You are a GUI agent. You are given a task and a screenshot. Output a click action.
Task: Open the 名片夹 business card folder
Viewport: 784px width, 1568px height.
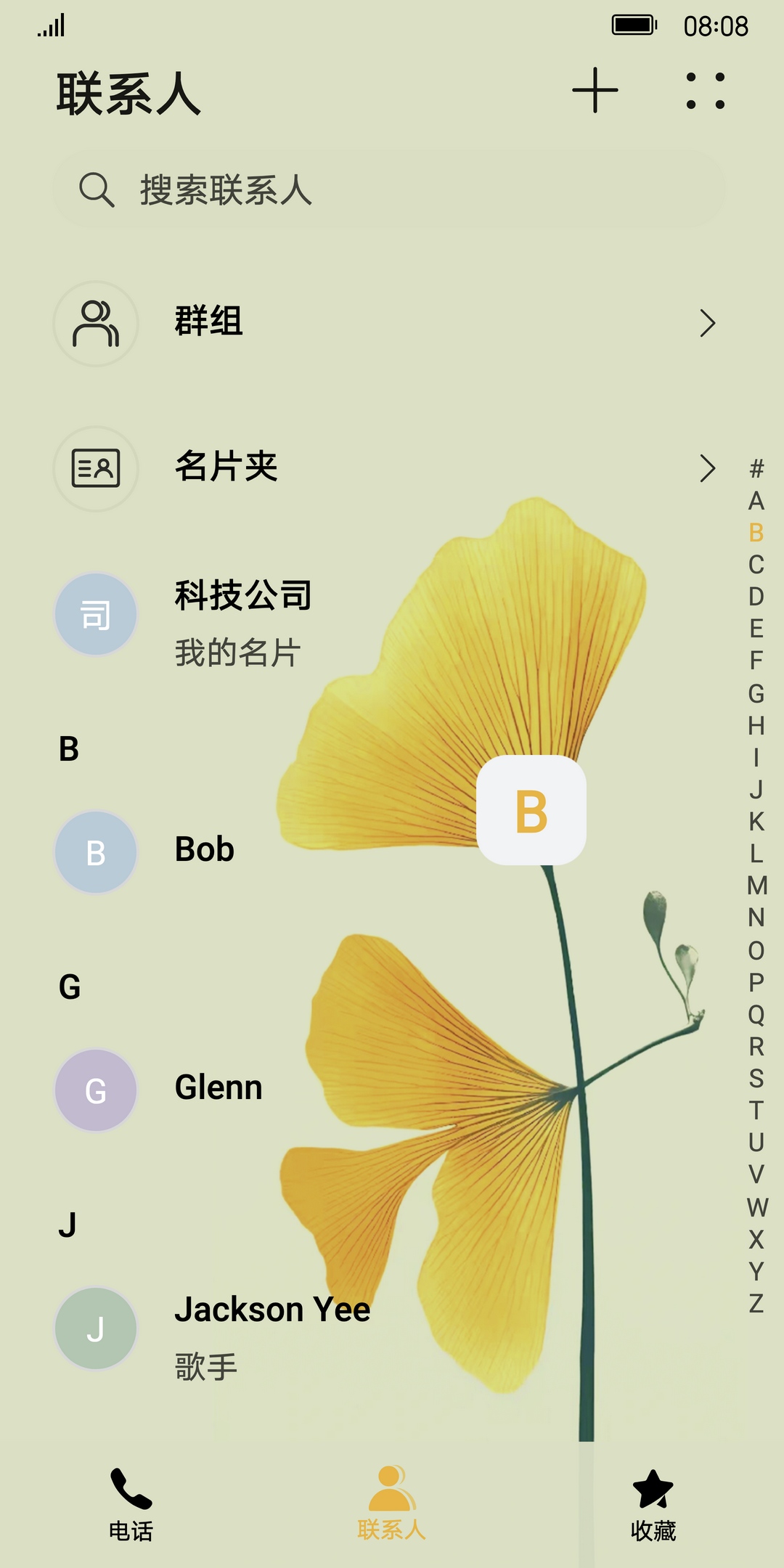click(388, 467)
